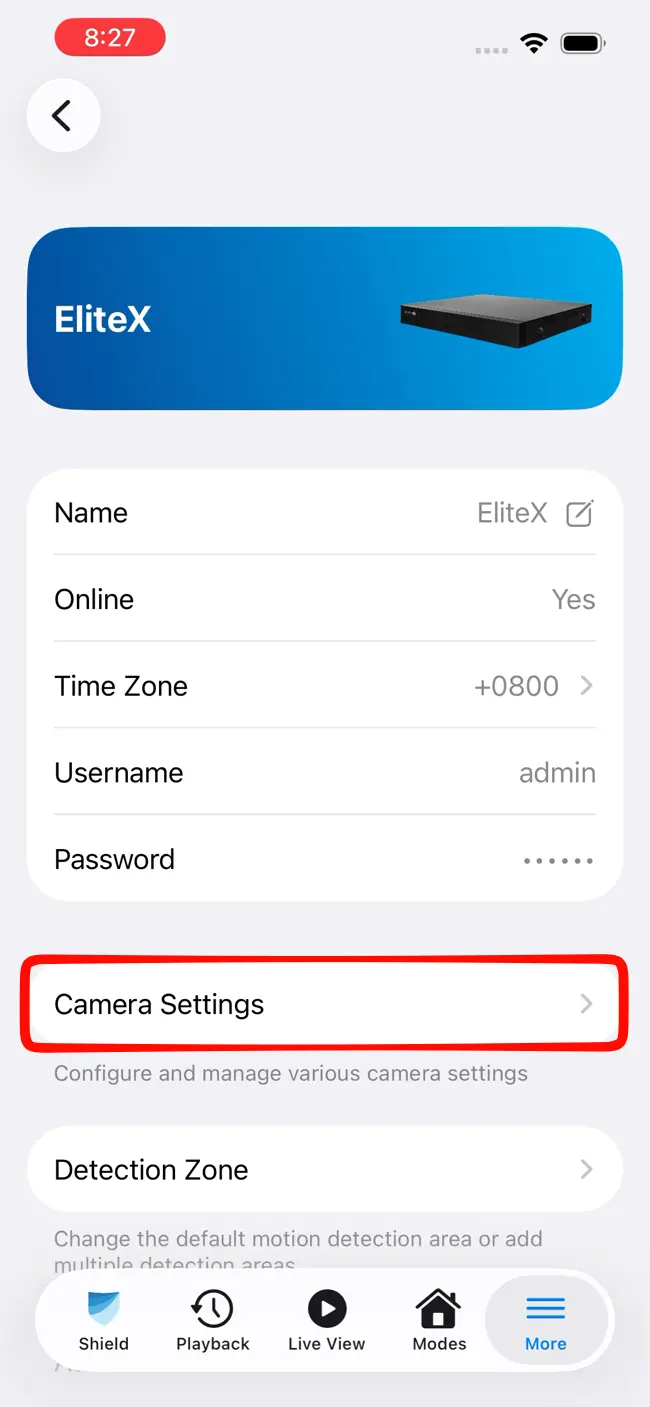The image size is (650, 1407).
Task: Open the Live View tab
Action: click(326, 1320)
